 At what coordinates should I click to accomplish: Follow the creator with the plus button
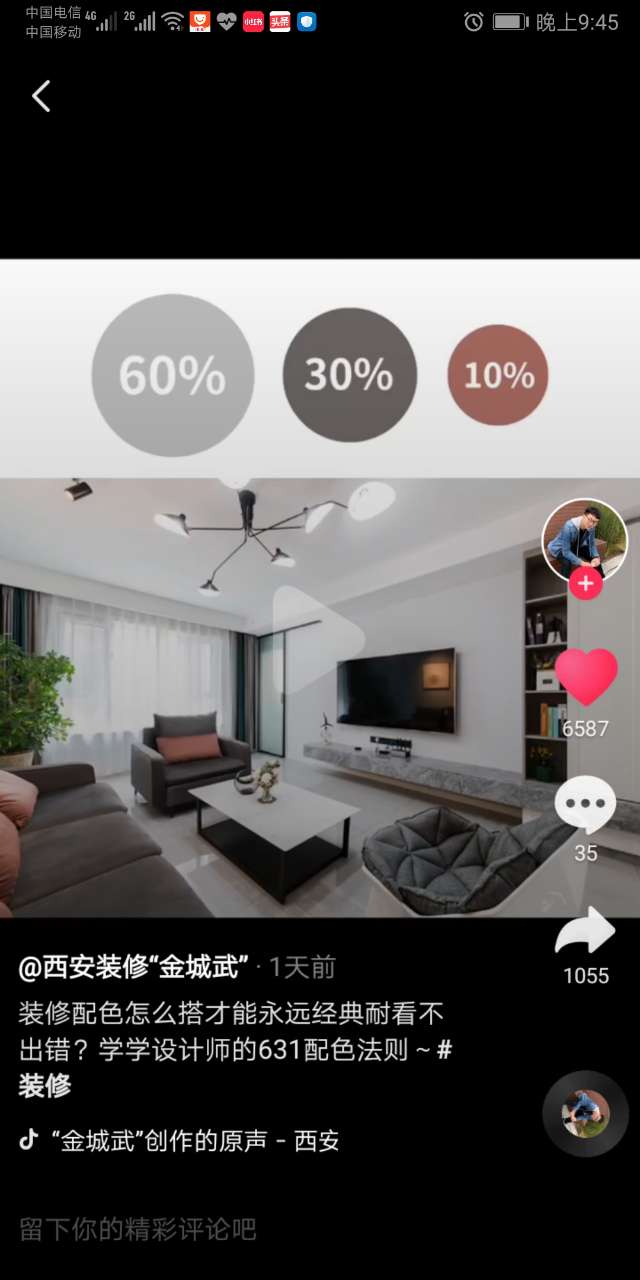(585, 583)
